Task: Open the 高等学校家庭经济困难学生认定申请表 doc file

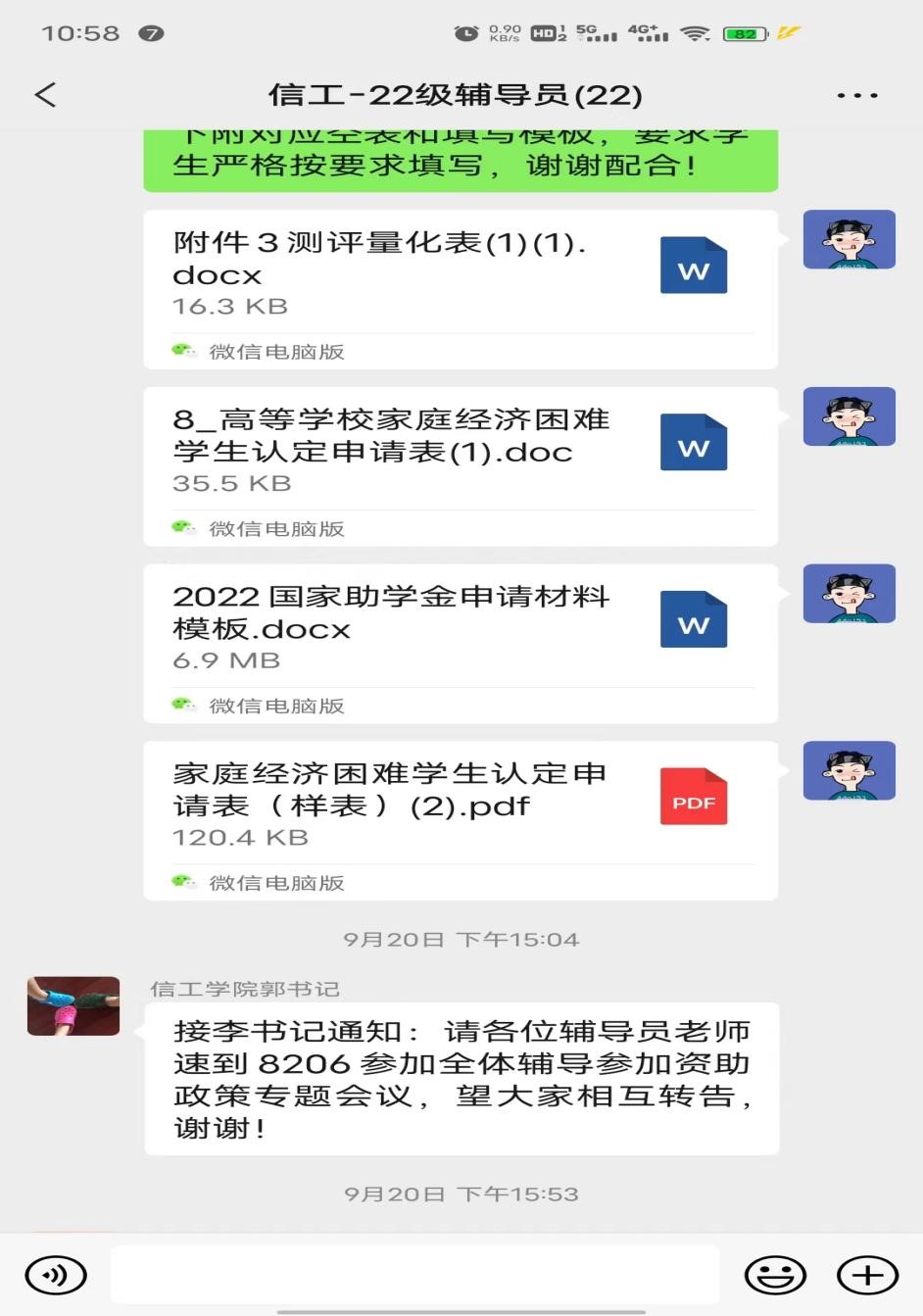Action: point(461,451)
